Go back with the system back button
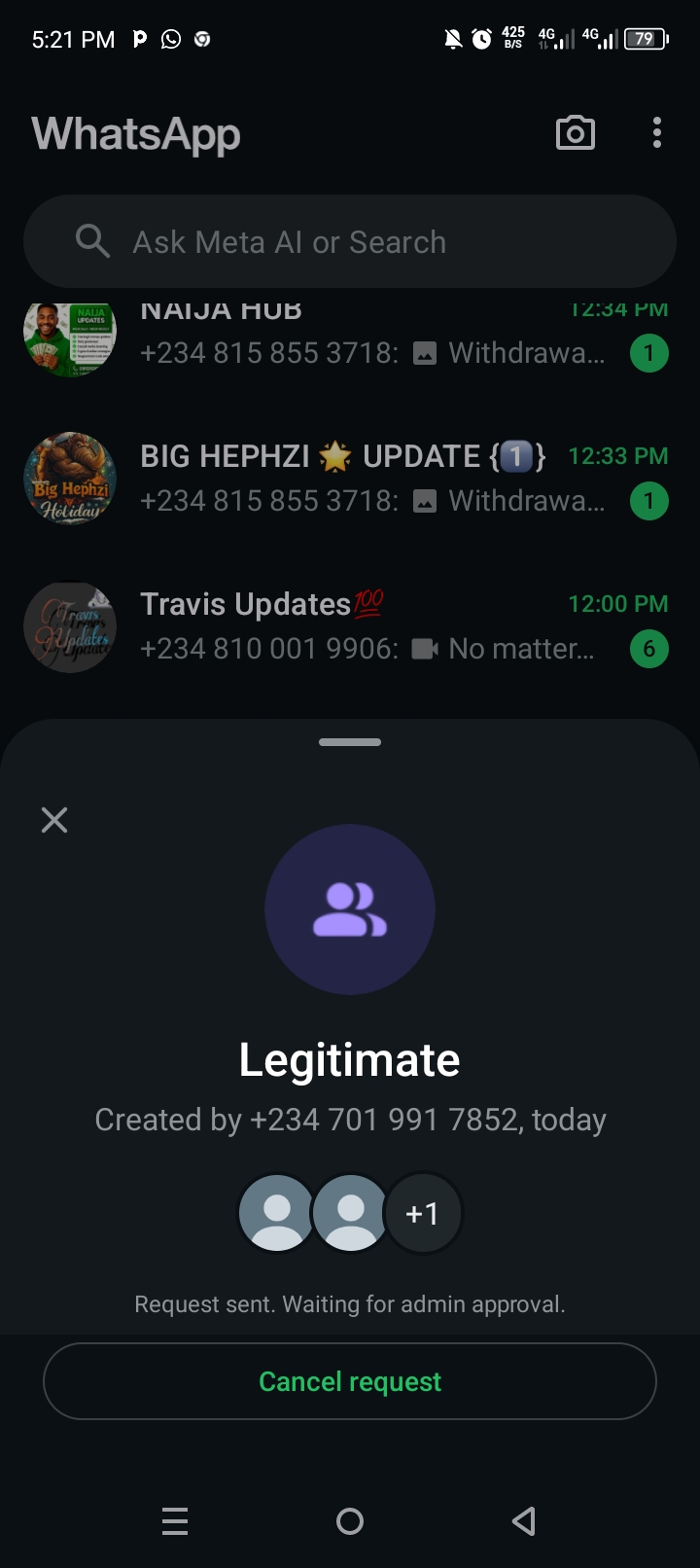 524,1521
